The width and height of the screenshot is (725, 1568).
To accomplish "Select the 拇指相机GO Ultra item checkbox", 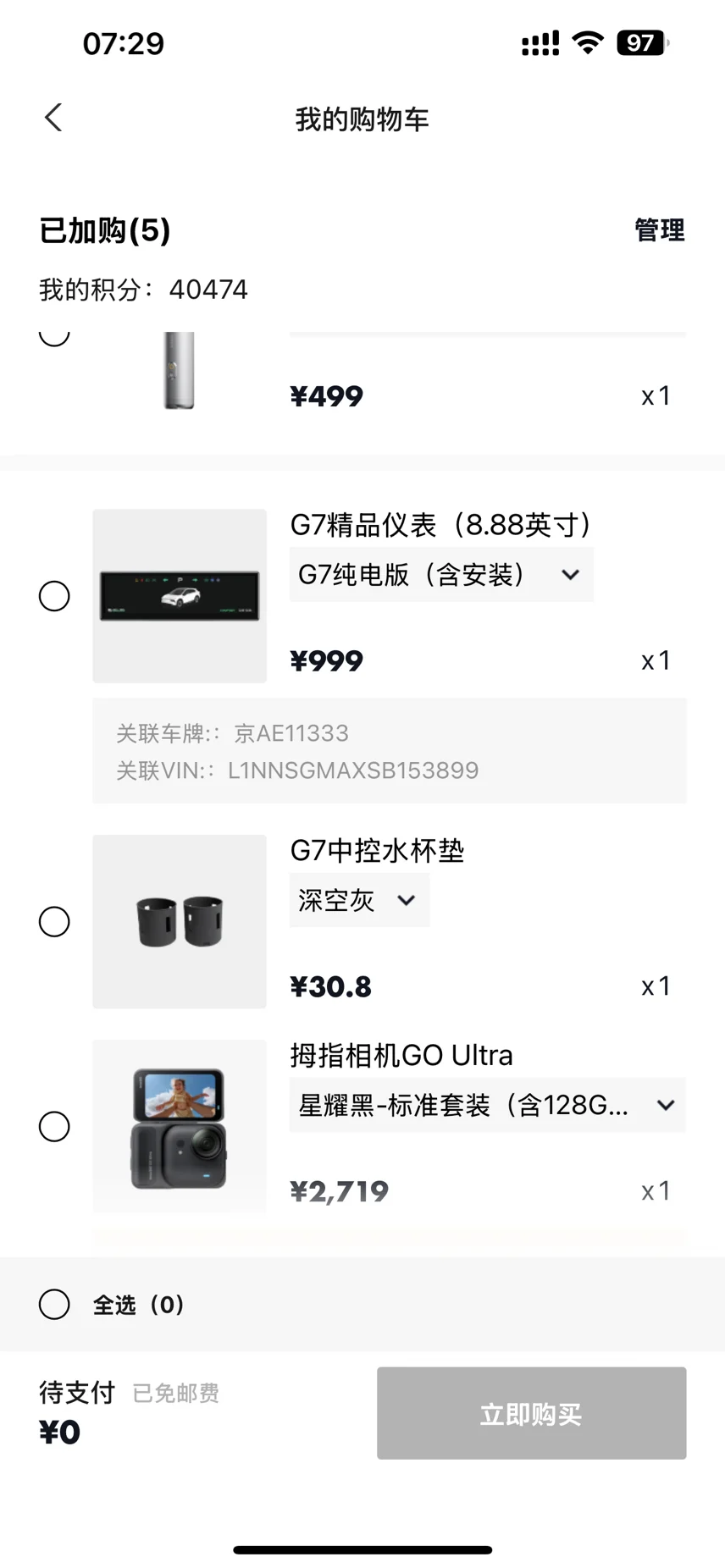I will click(54, 1126).
